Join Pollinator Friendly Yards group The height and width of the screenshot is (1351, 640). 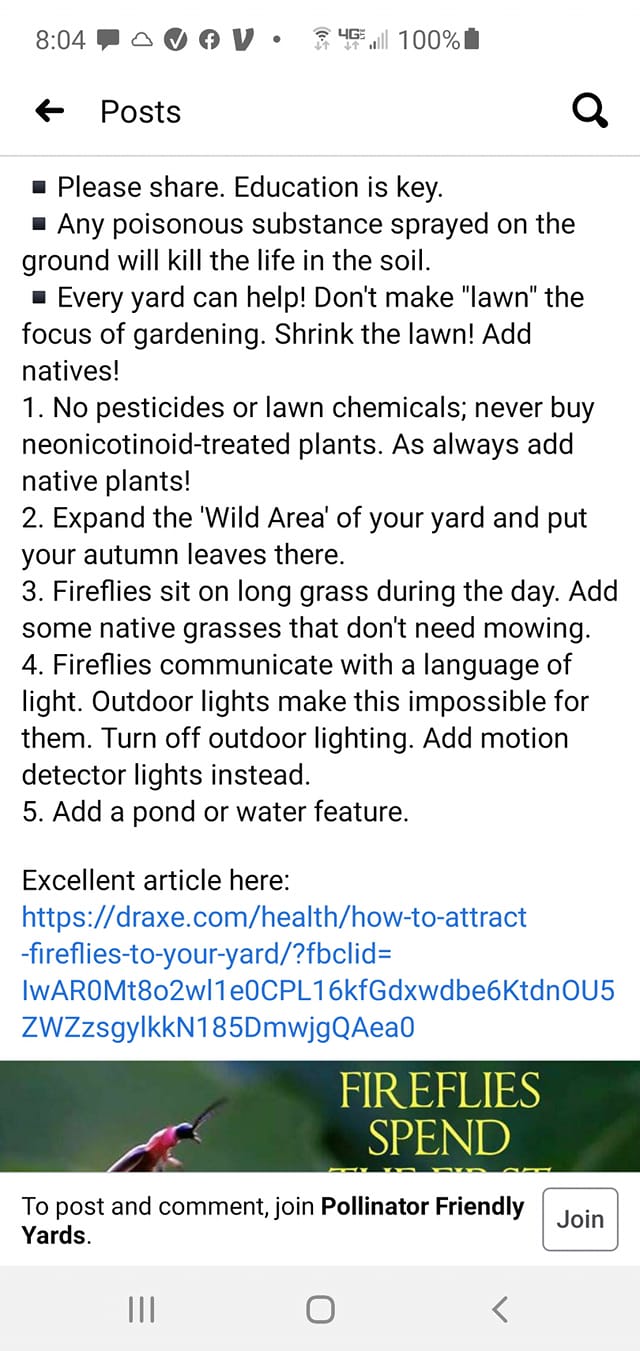click(x=579, y=1219)
